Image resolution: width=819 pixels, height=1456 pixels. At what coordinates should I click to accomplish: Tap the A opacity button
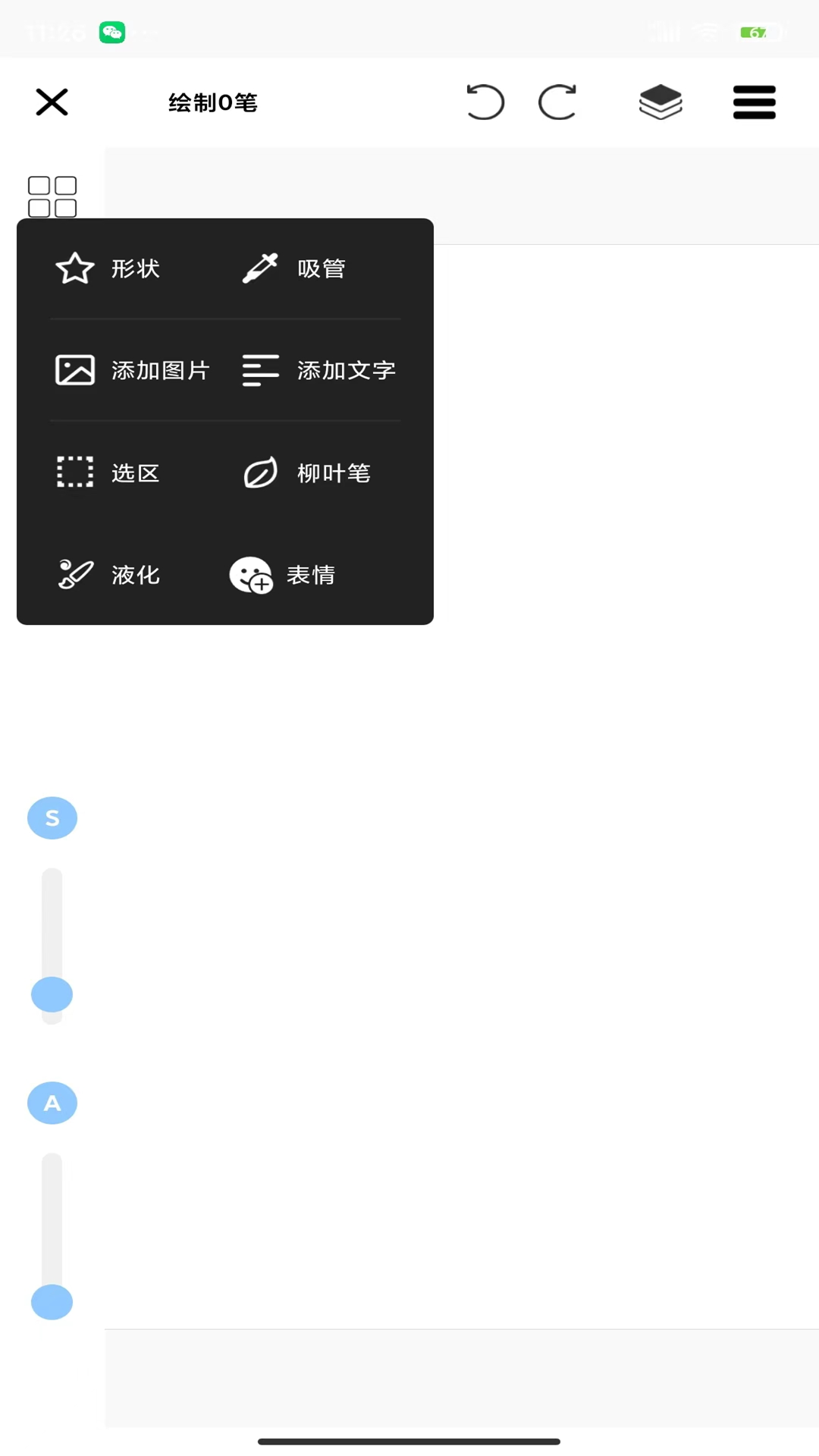point(52,1103)
